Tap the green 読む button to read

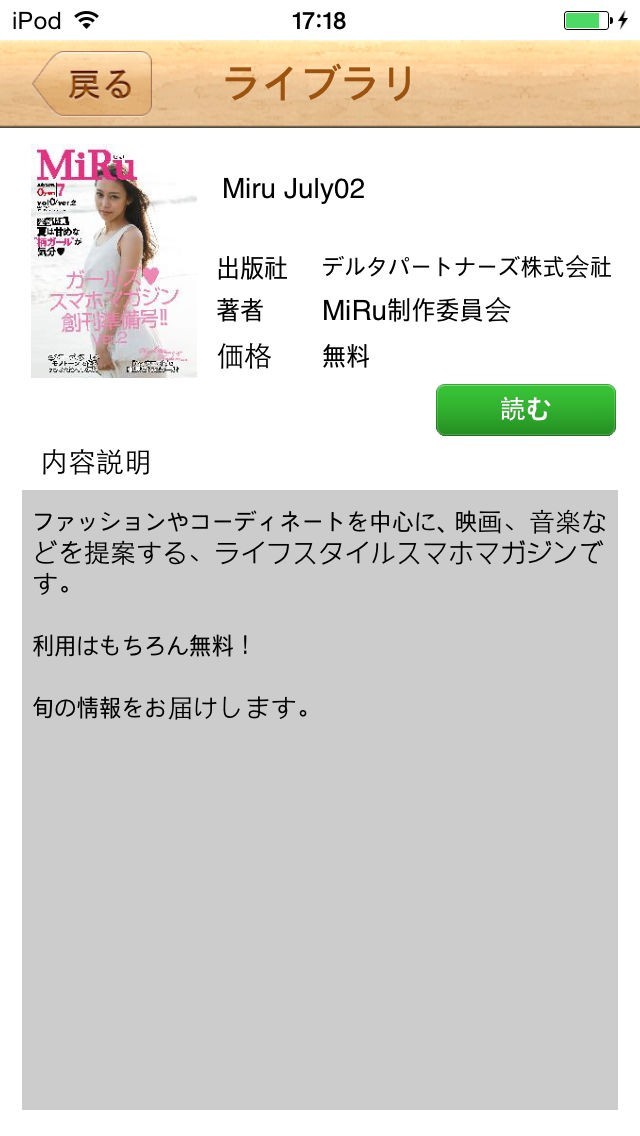pyautogui.click(x=525, y=410)
